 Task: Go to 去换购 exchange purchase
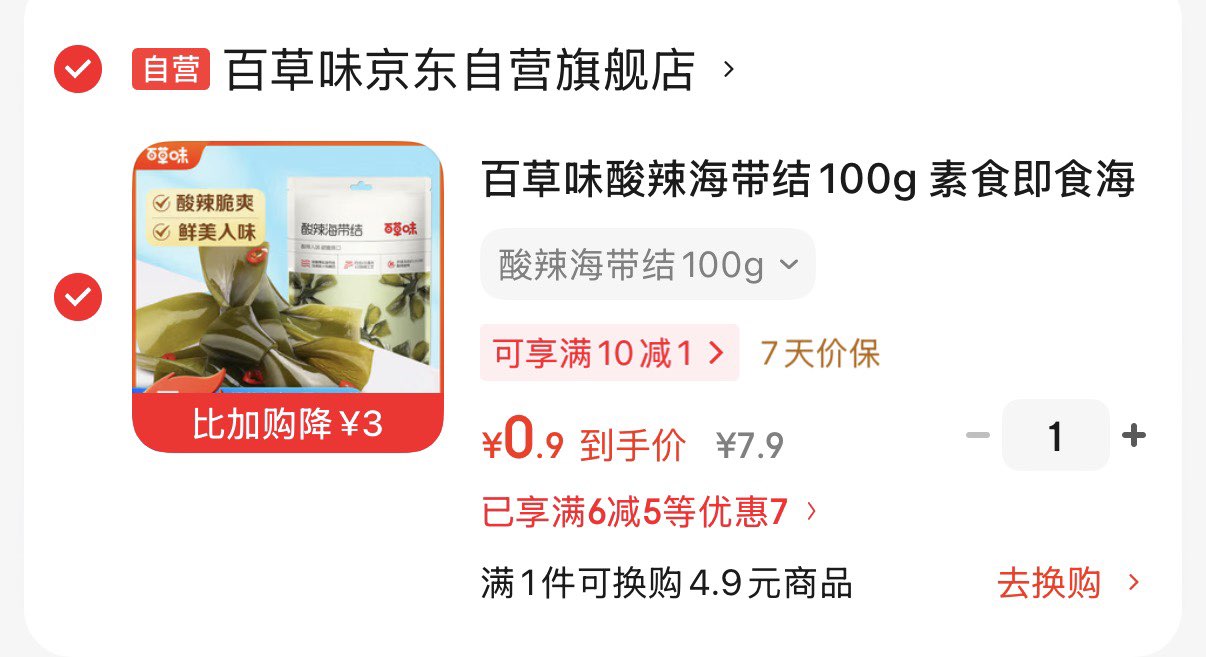pyautogui.click(x=1067, y=583)
